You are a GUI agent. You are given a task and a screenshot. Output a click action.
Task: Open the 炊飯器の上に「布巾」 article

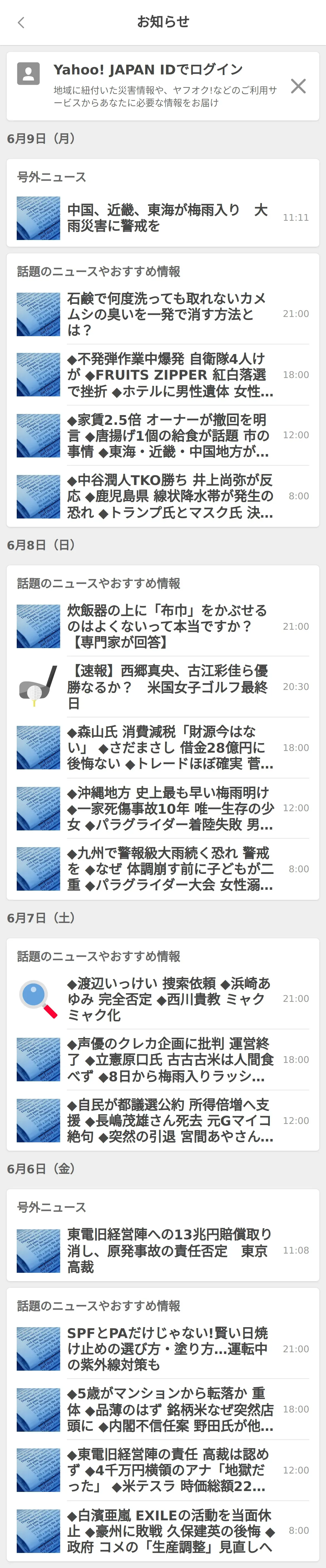163,626
